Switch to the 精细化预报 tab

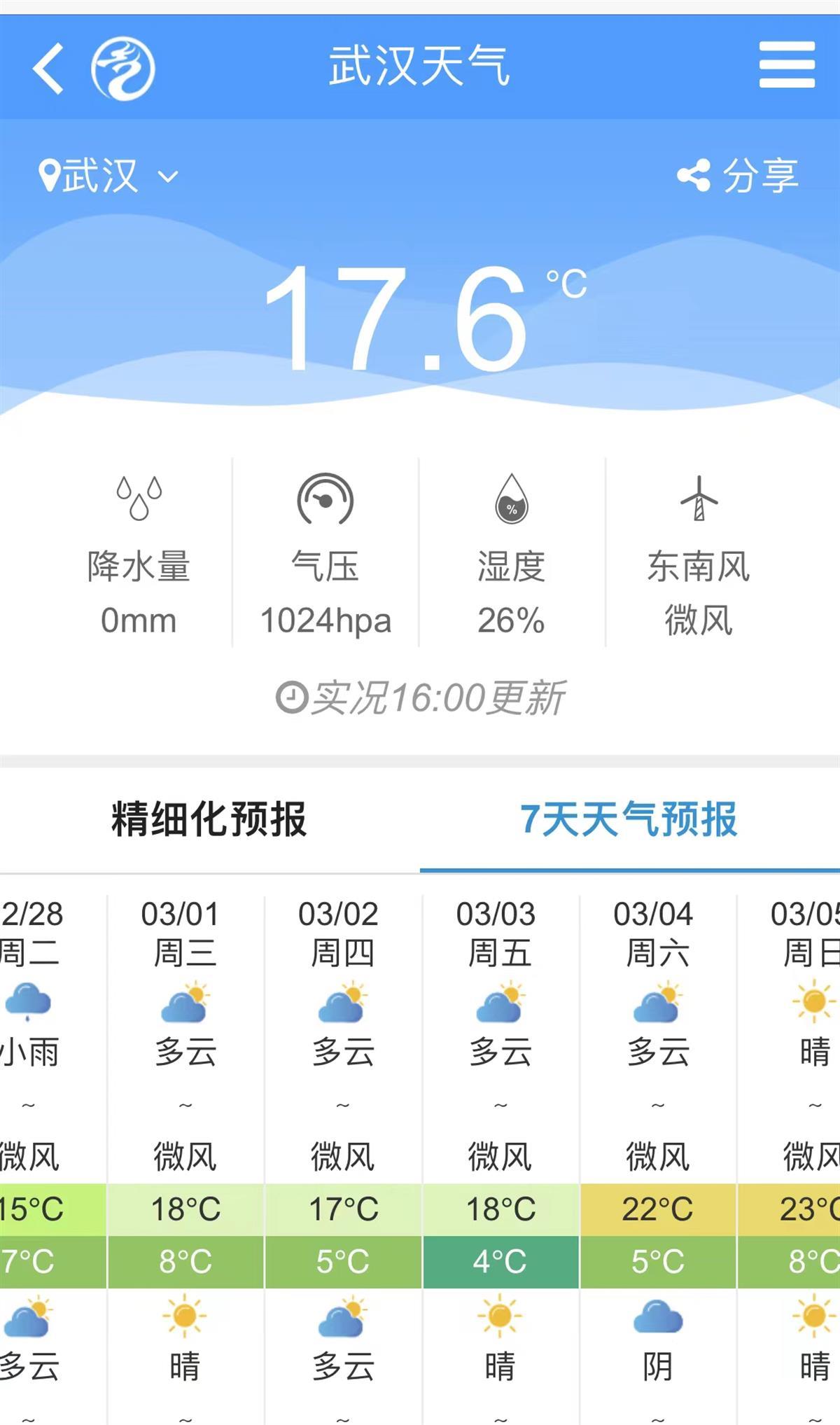point(209,819)
